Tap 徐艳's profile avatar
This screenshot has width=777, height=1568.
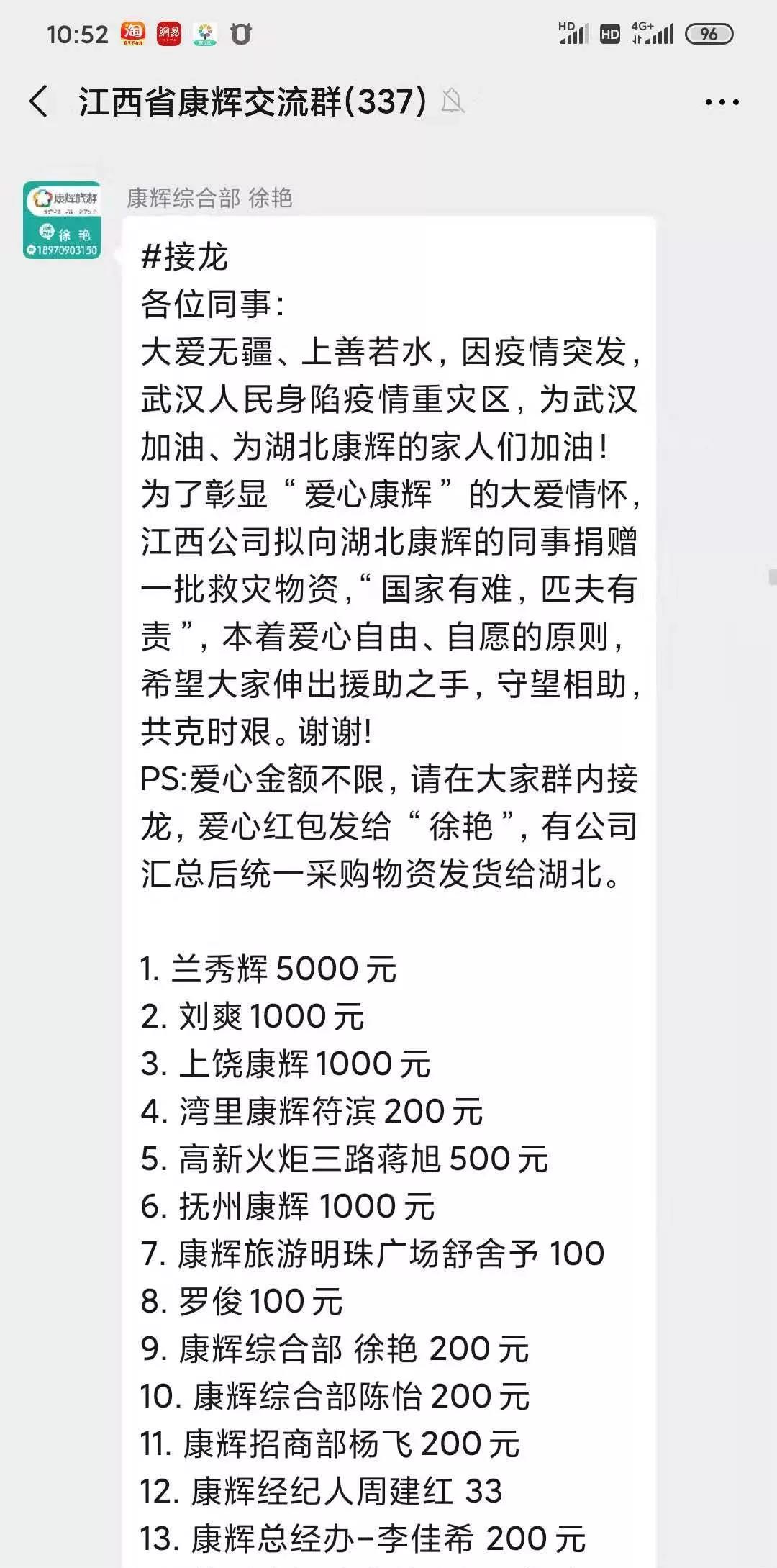point(62,220)
